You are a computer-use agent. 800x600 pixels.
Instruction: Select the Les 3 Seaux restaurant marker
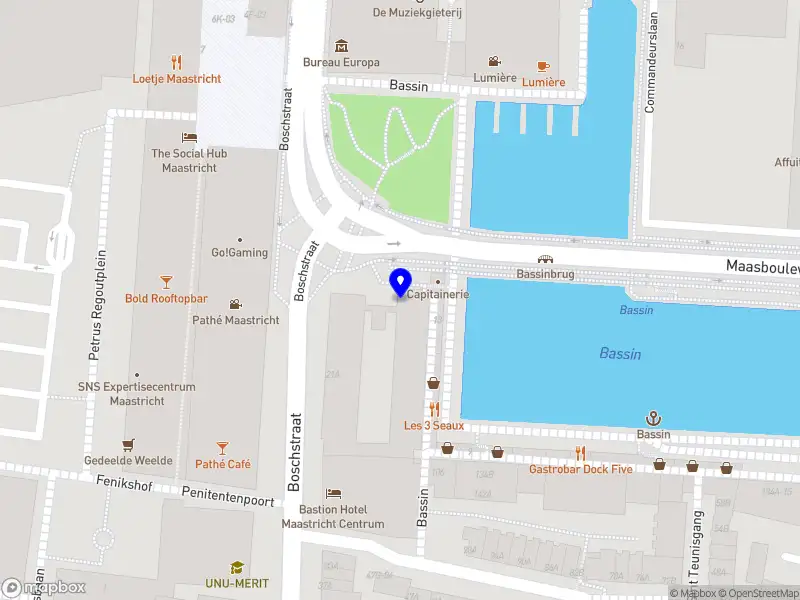434,408
